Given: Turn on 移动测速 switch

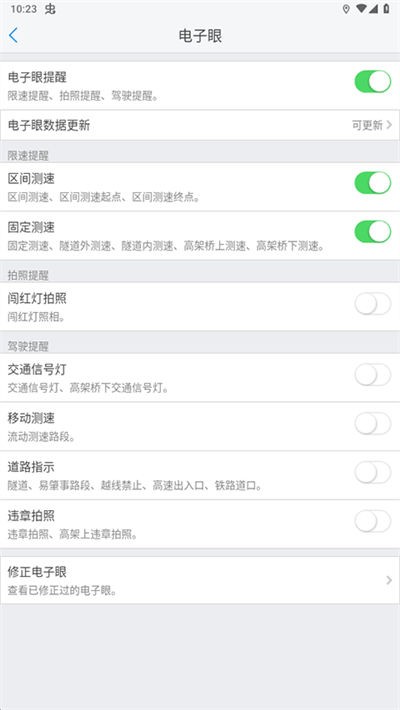Looking at the screenshot, I should pos(372,424).
